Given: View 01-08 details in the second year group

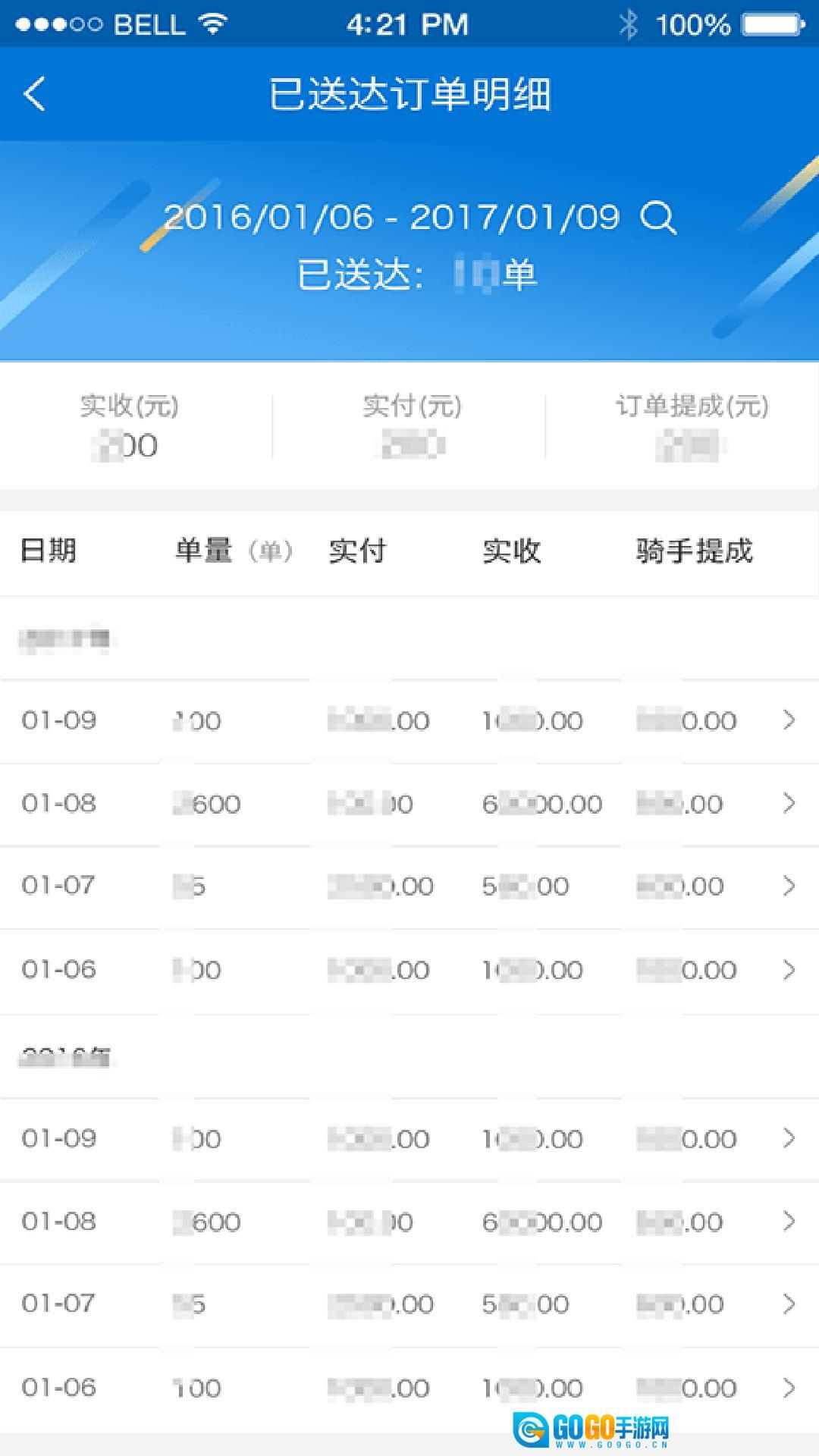Looking at the screenshot, I should pyautogui.click(x=409, y=1222).
